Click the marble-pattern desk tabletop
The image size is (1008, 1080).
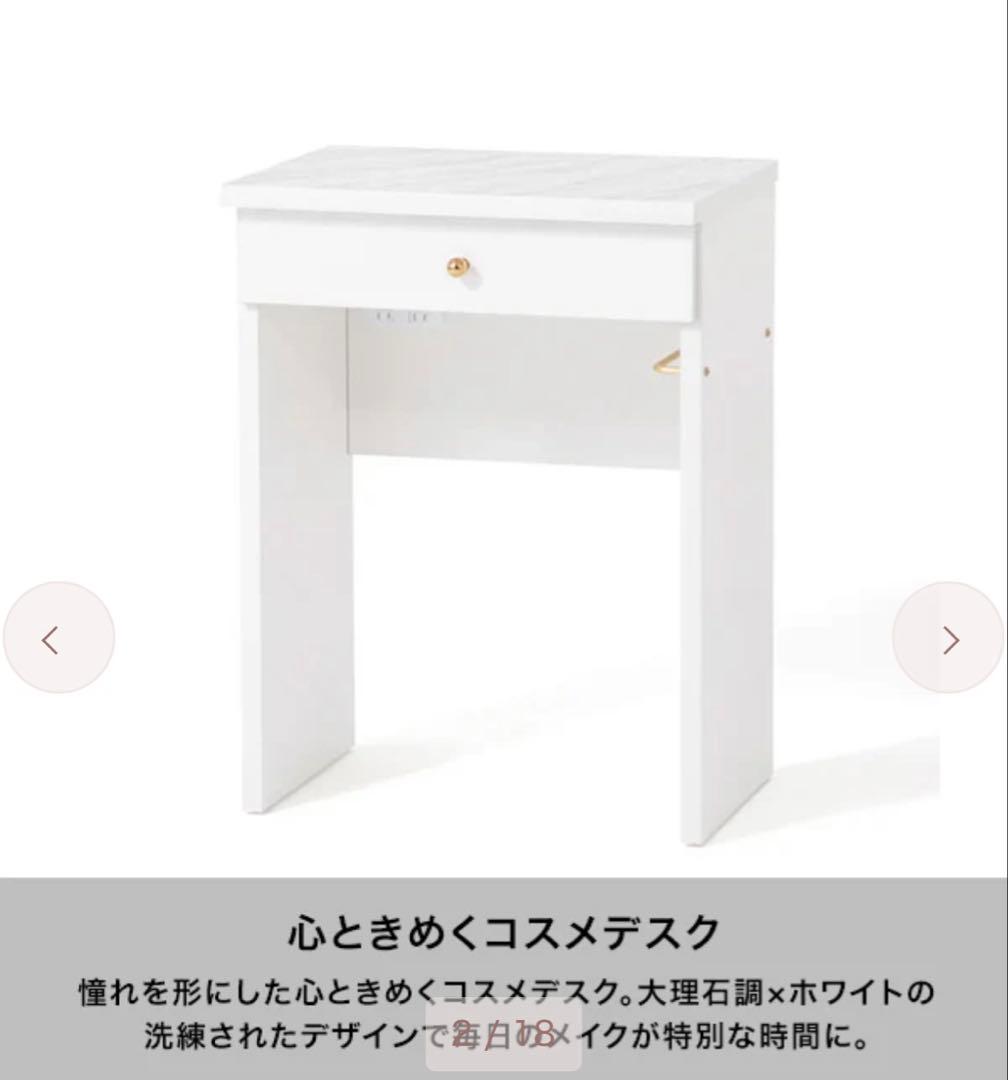pos(500,175)
